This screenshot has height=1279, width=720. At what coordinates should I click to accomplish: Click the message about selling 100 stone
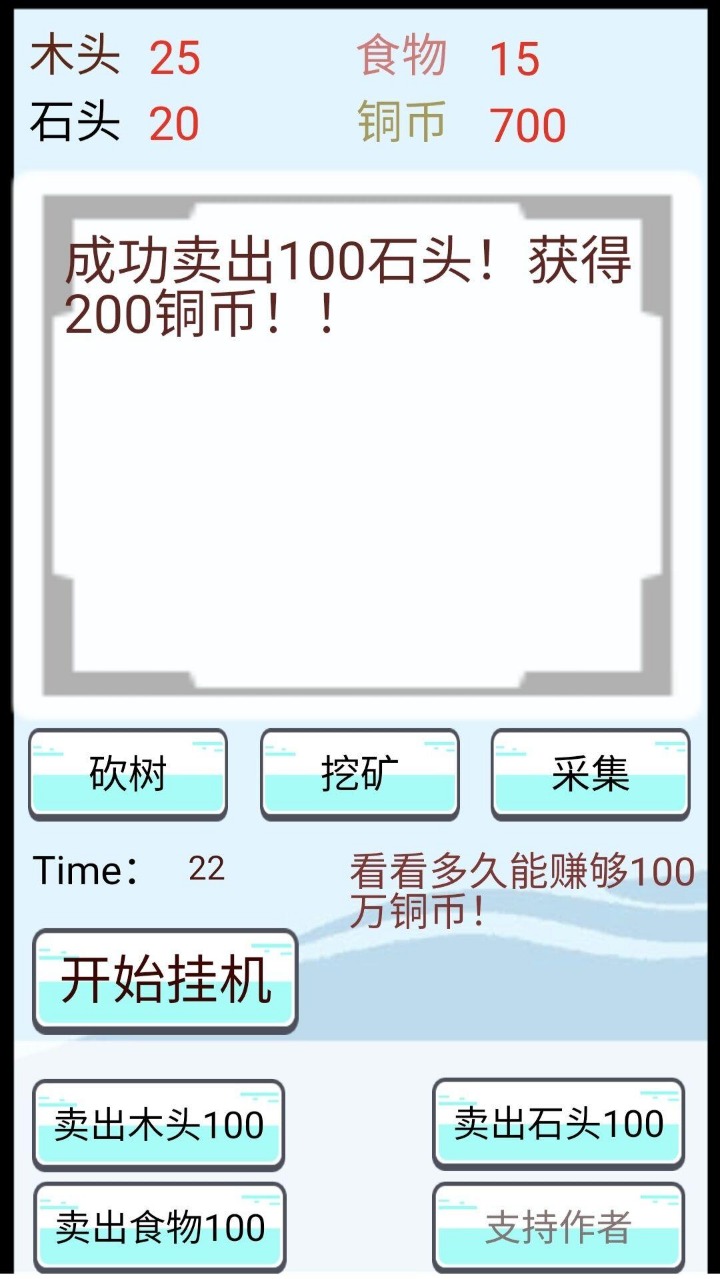(x=350, y=285)
